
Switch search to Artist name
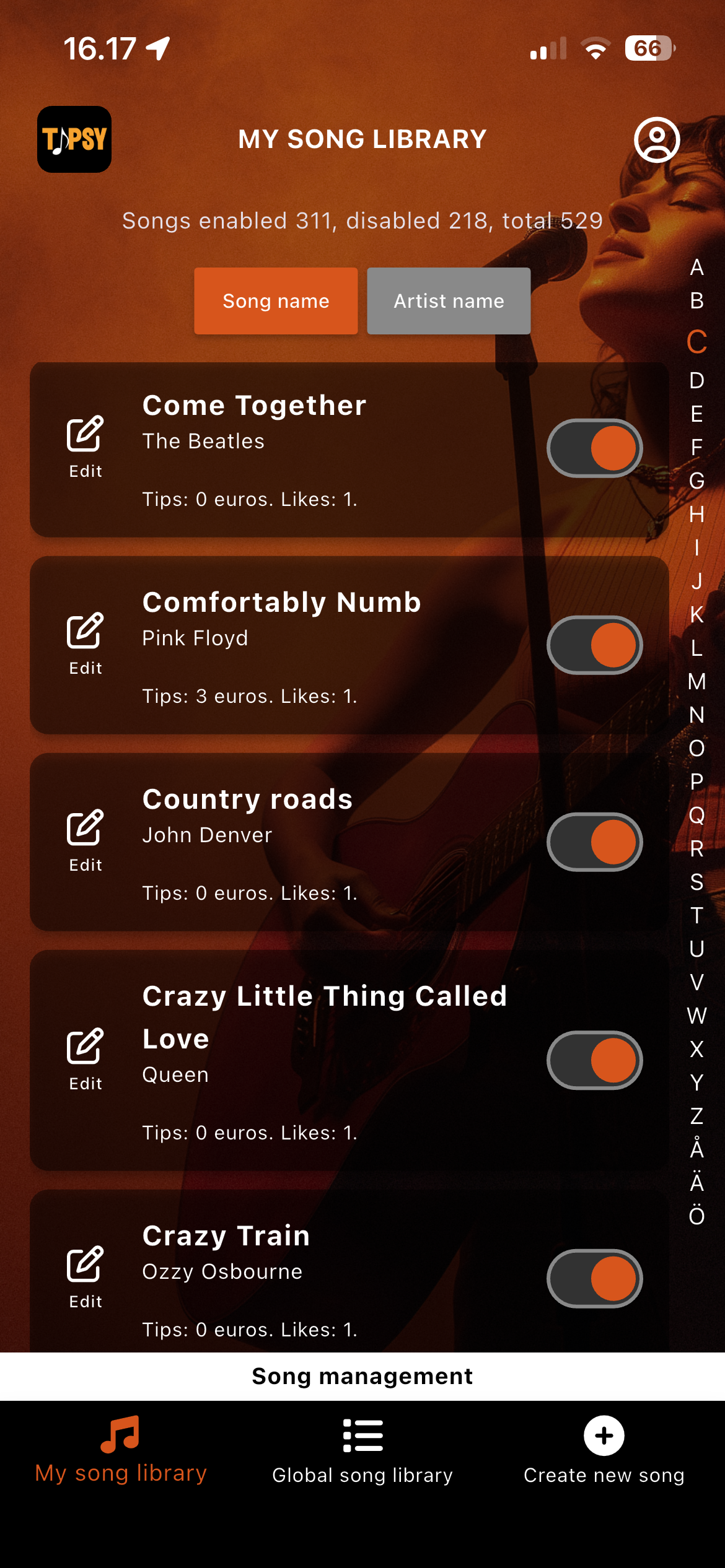tap(448, 300)
